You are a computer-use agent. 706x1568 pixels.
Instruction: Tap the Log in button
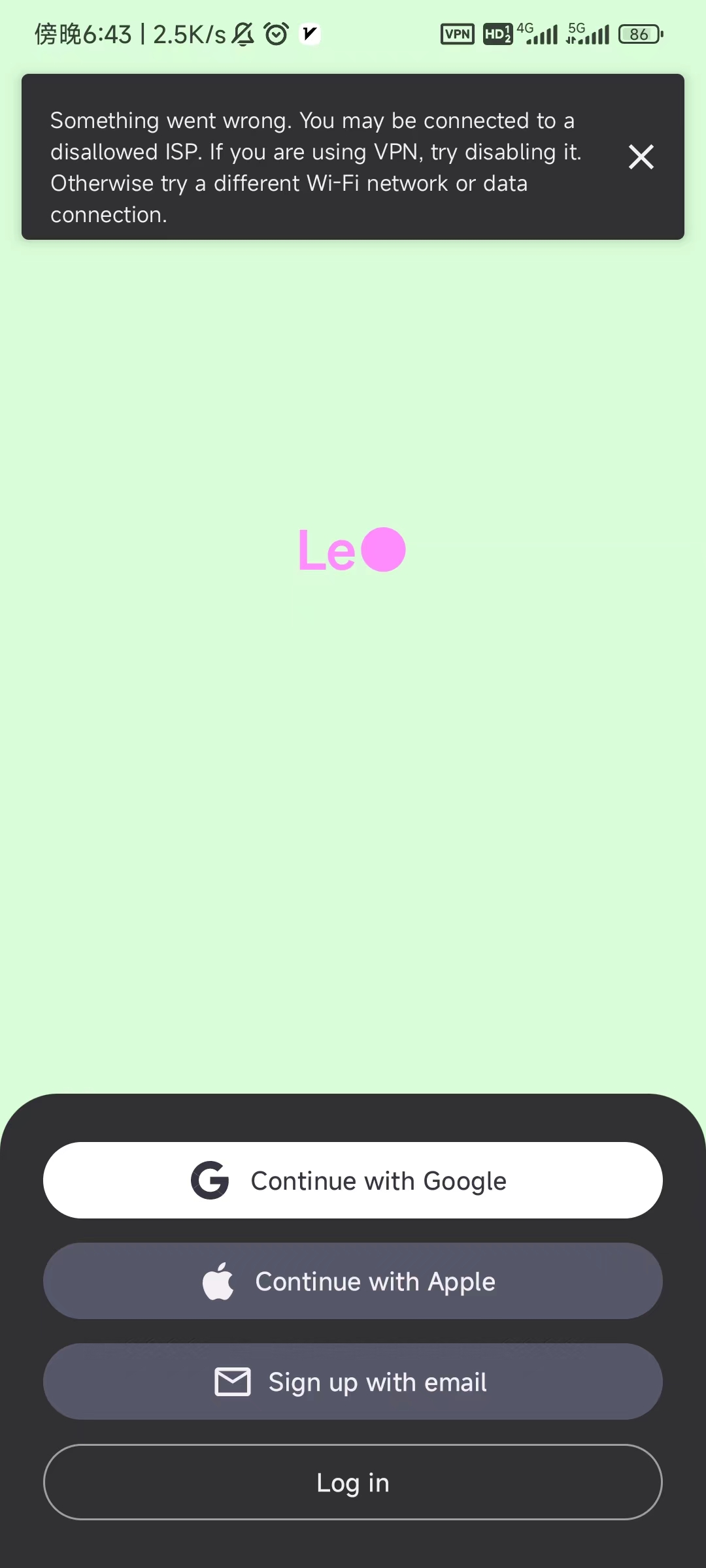tap(353, 1482)
